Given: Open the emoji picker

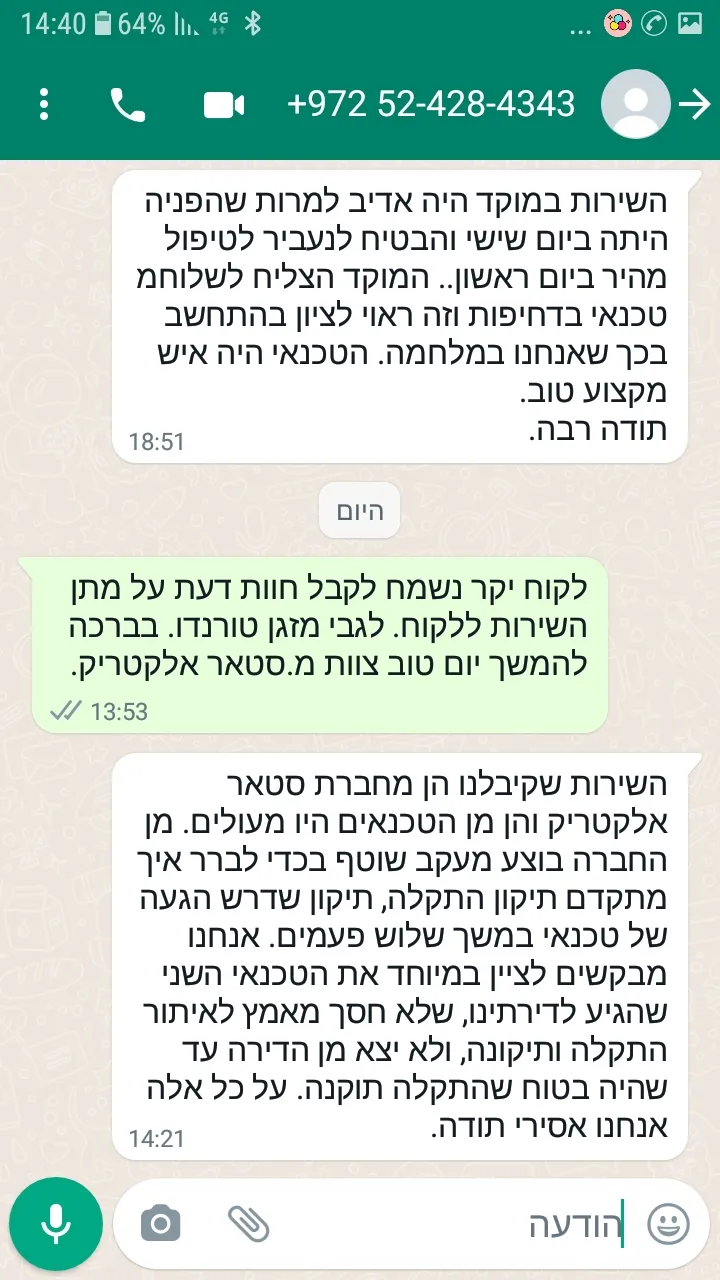Looking at the screenshot, I should tap(668, 1223).
